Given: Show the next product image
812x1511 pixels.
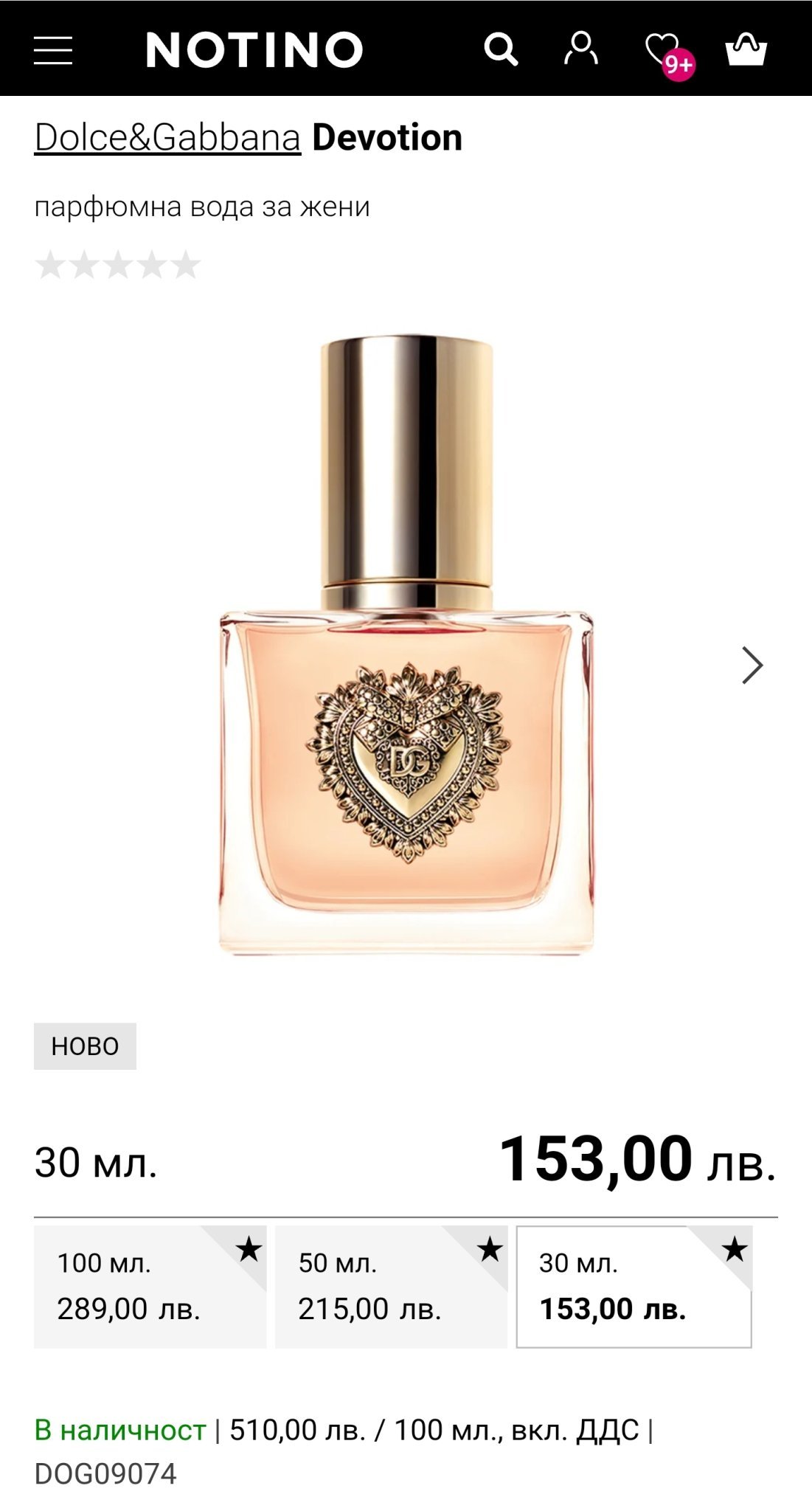Looking at the screenshot, I should point(751,665).
